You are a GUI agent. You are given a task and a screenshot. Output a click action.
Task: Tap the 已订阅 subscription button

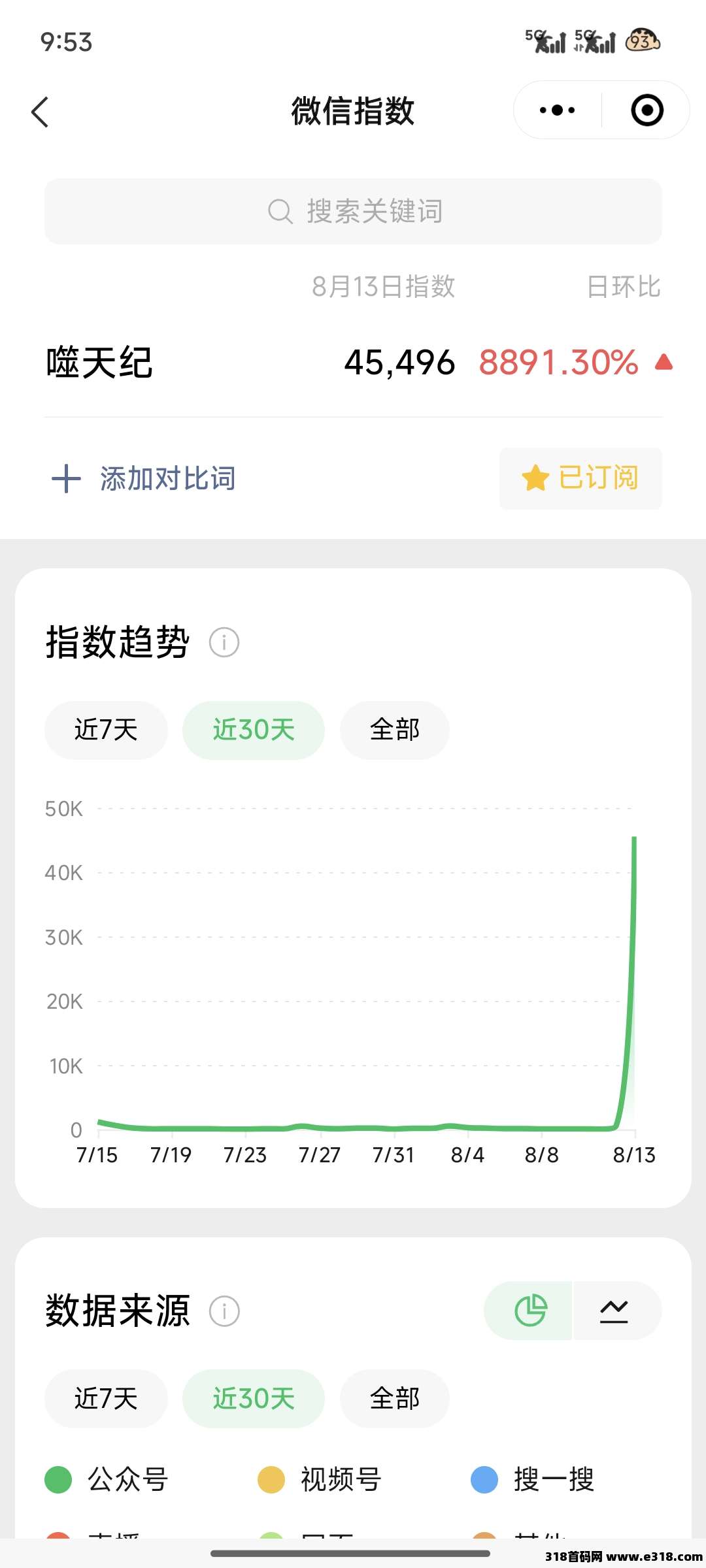pyautogui.click(x=580, y=478)
